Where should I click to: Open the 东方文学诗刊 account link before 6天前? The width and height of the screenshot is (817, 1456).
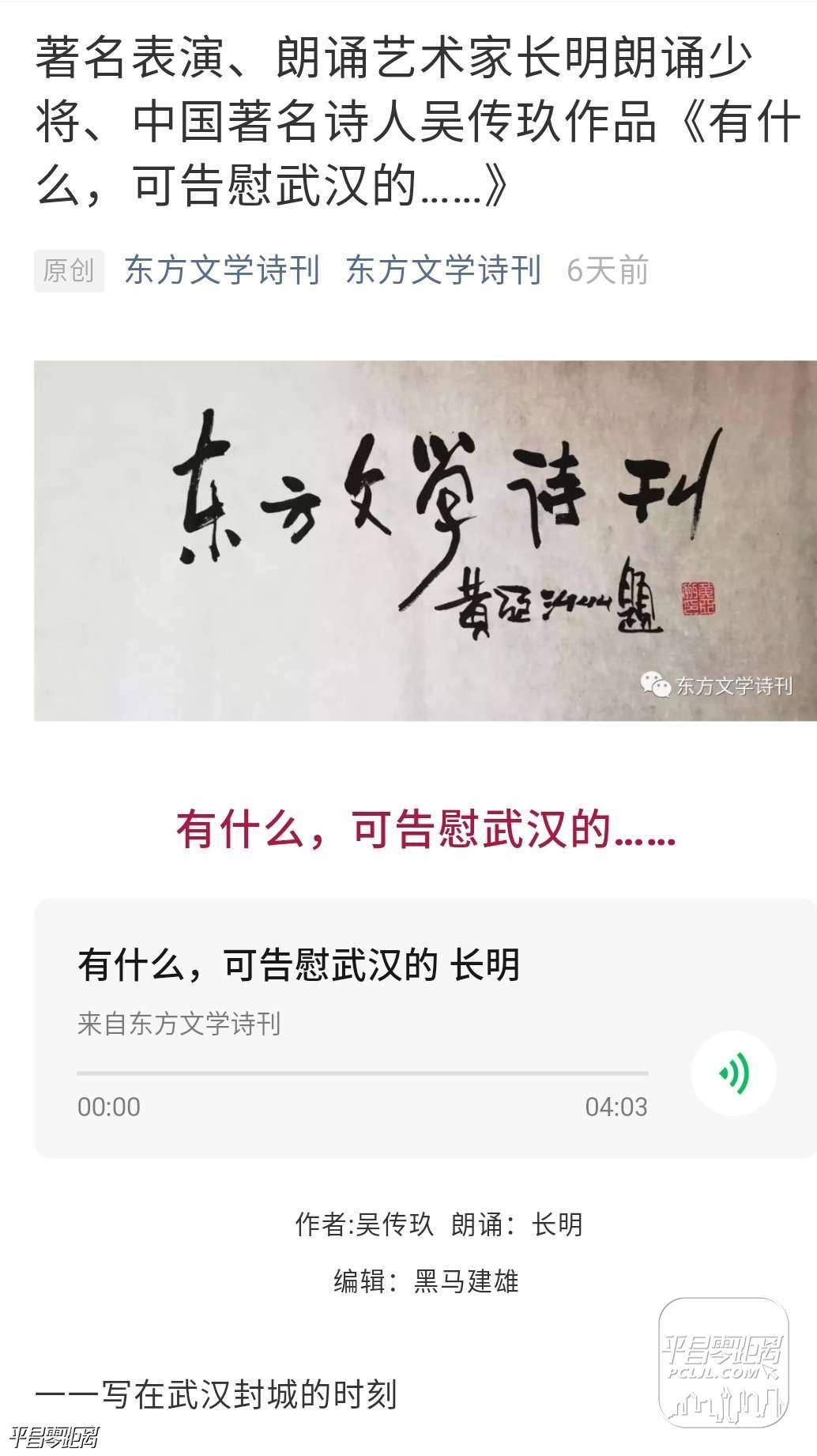[x=443, y=270]
